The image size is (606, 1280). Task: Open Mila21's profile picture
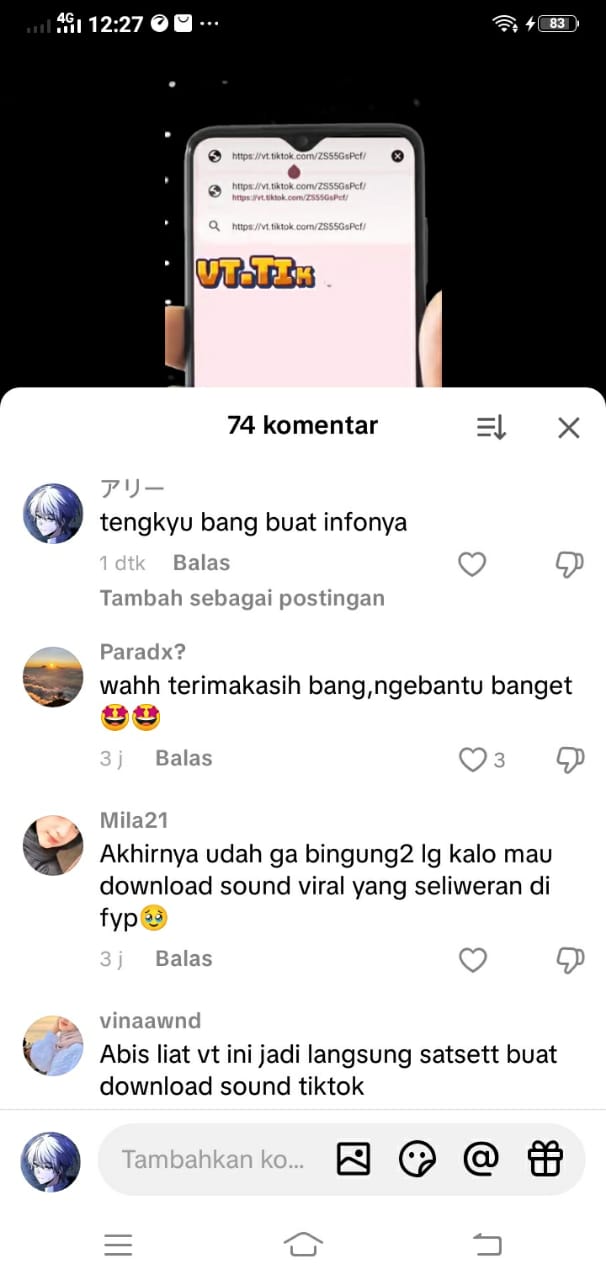52,845
